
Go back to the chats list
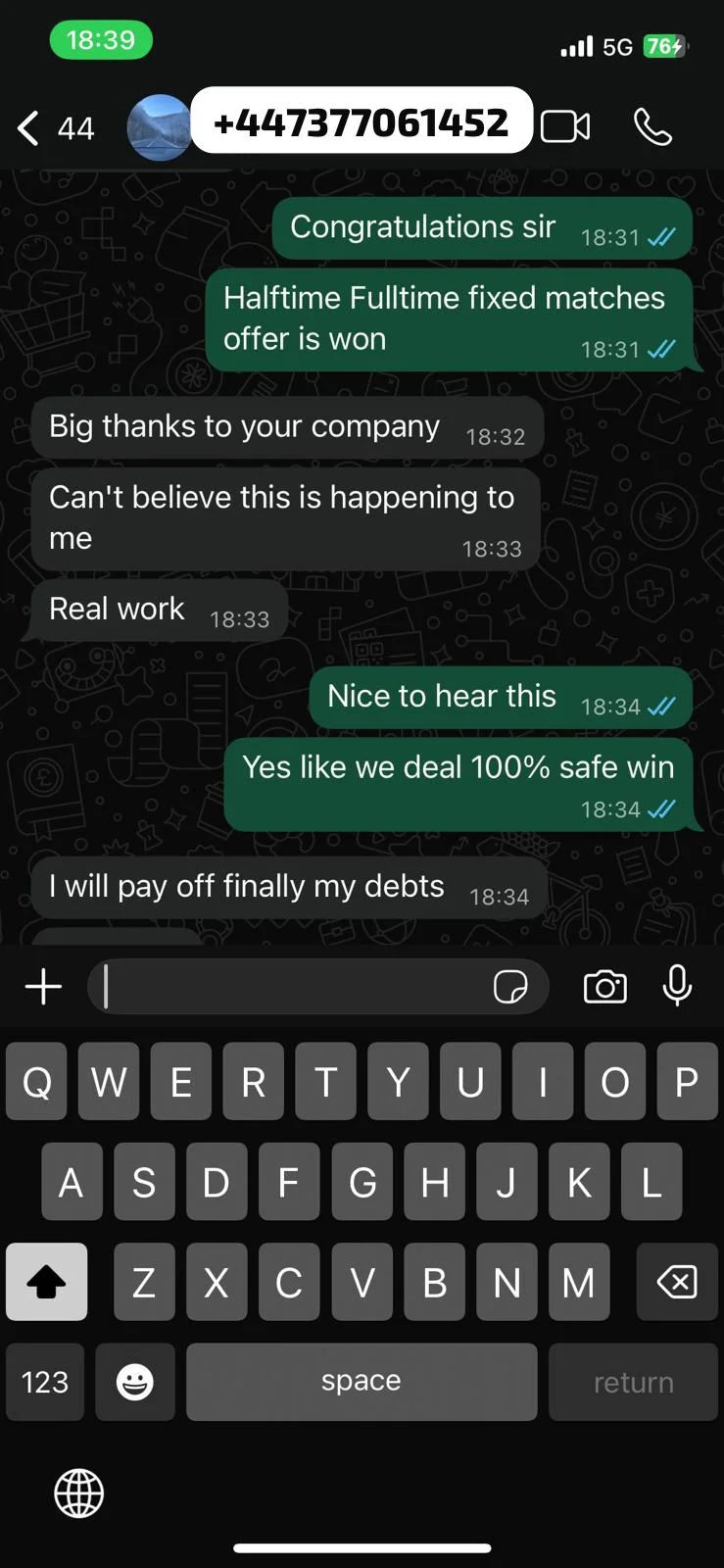29,128
